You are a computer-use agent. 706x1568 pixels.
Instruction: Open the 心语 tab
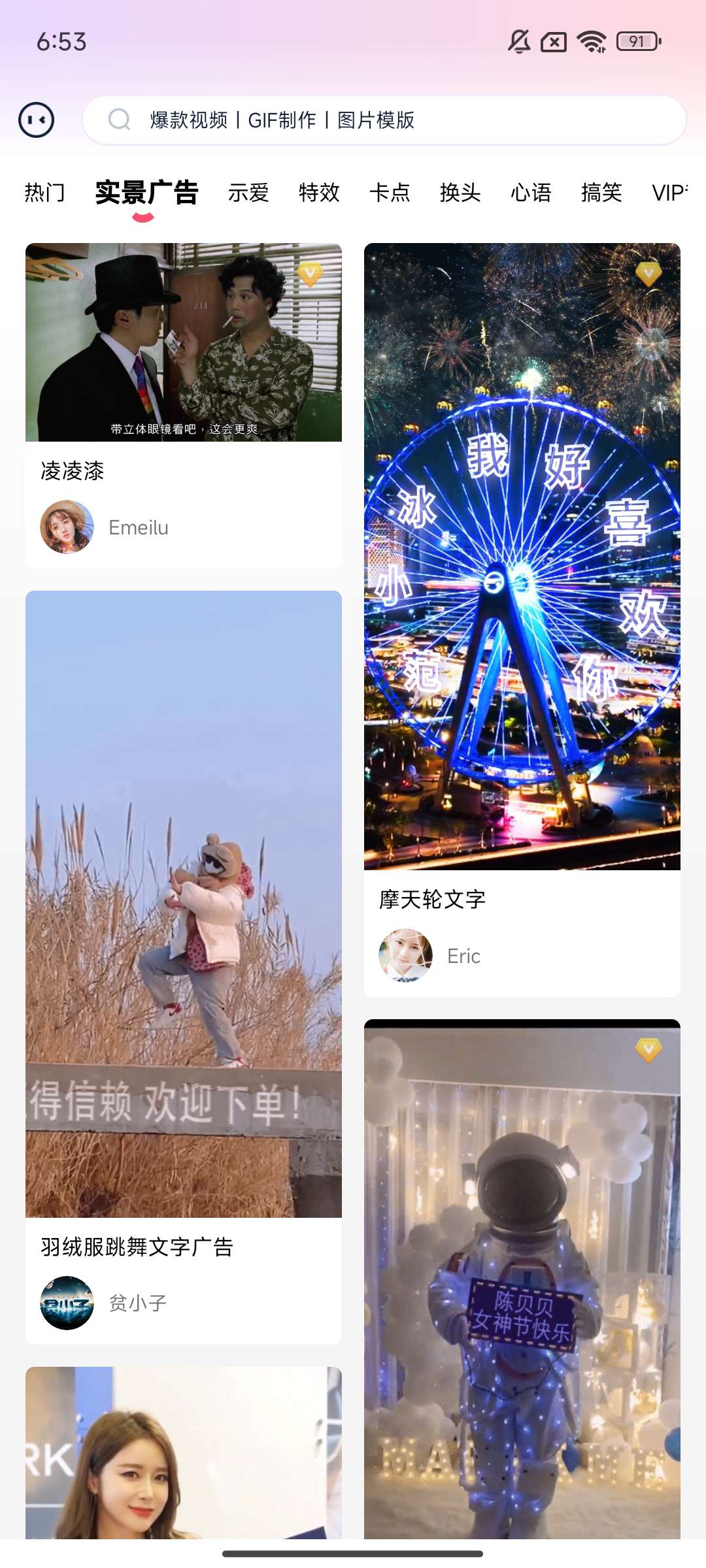pos(531,193)
